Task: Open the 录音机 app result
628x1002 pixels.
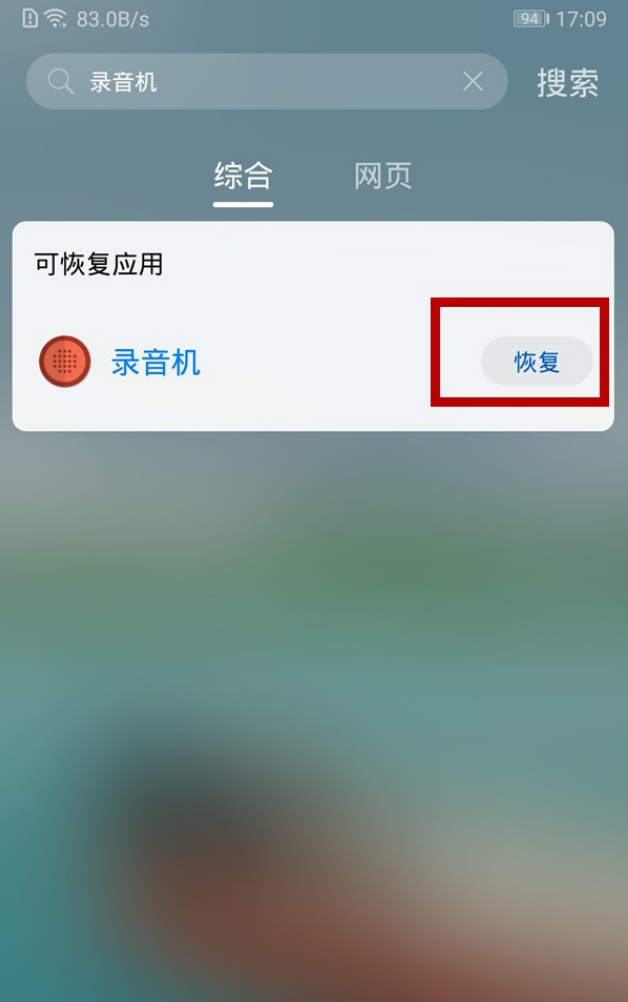Action: point(155,362)
